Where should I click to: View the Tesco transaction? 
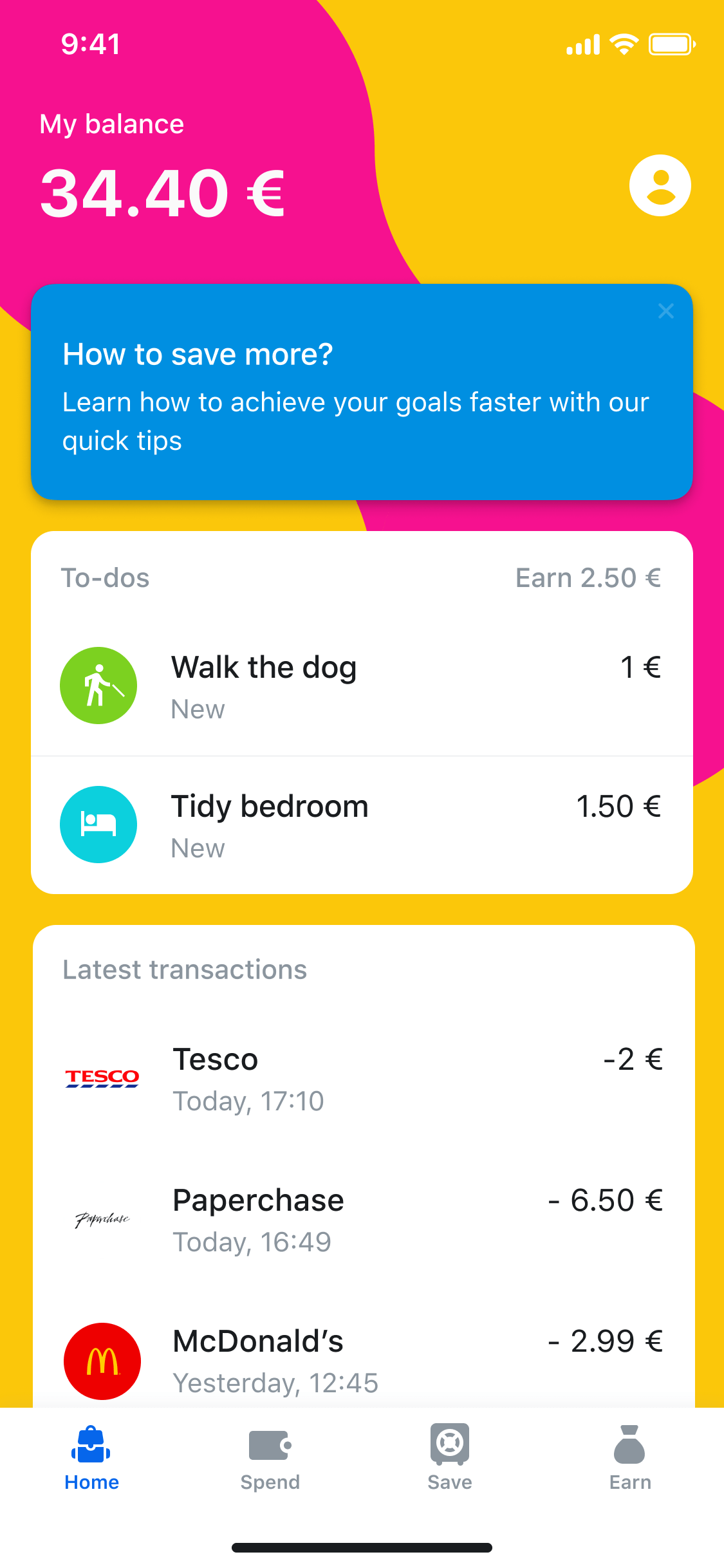coord(364,1079)
